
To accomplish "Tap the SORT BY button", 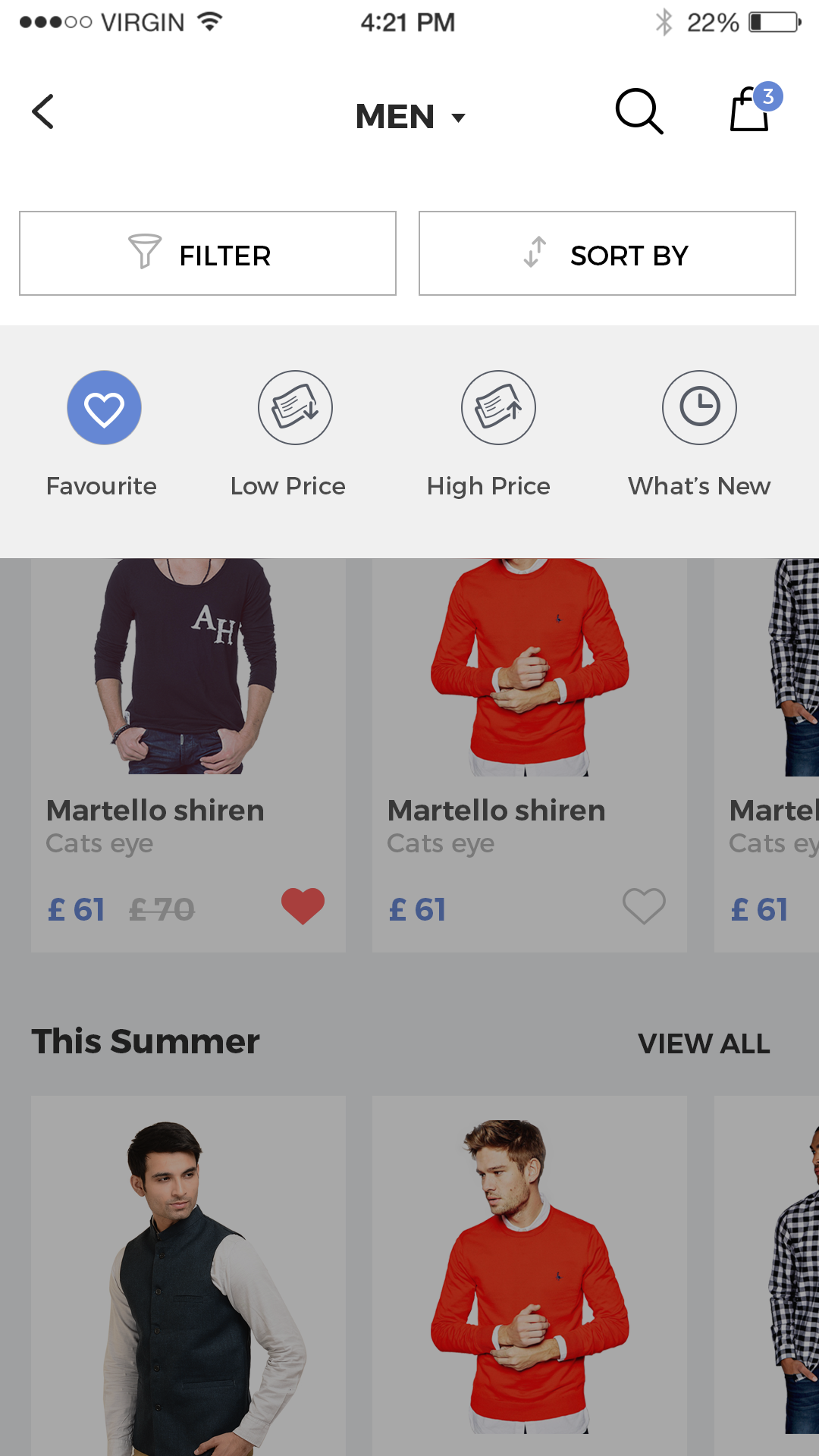I will click(x=607, y=253).
